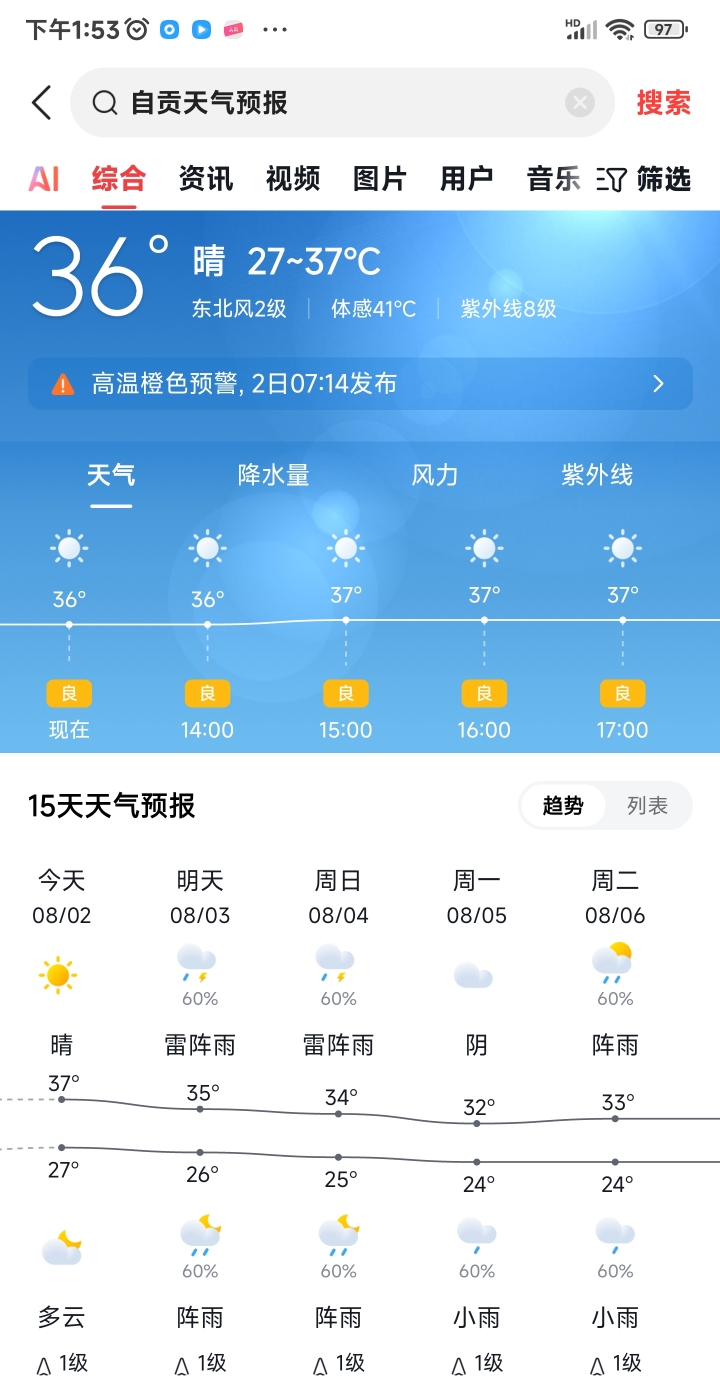Show hourly 紫外线 index
Screen dimensions: 720x1394
[597, 475]
